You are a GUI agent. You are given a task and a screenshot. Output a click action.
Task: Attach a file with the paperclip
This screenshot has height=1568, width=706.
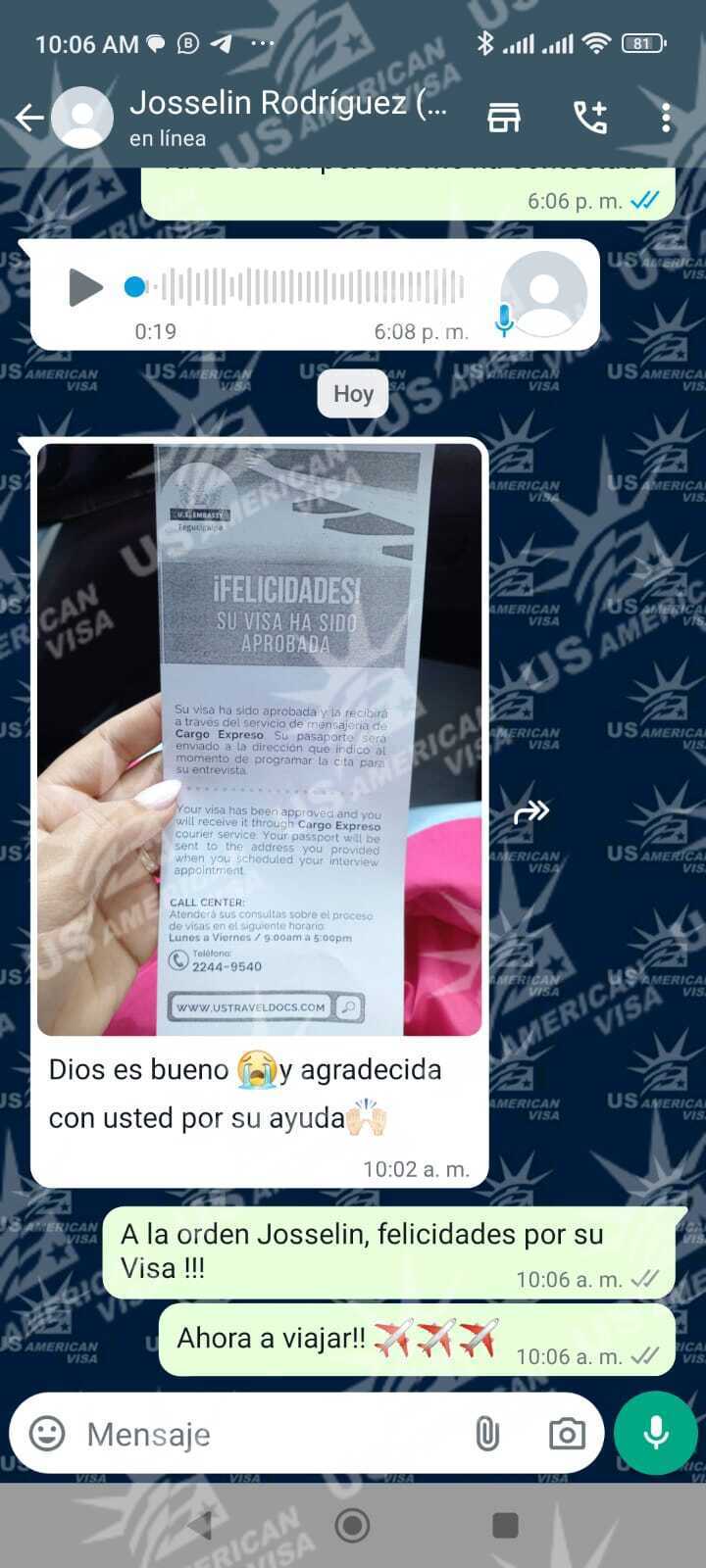[487, 1434]
